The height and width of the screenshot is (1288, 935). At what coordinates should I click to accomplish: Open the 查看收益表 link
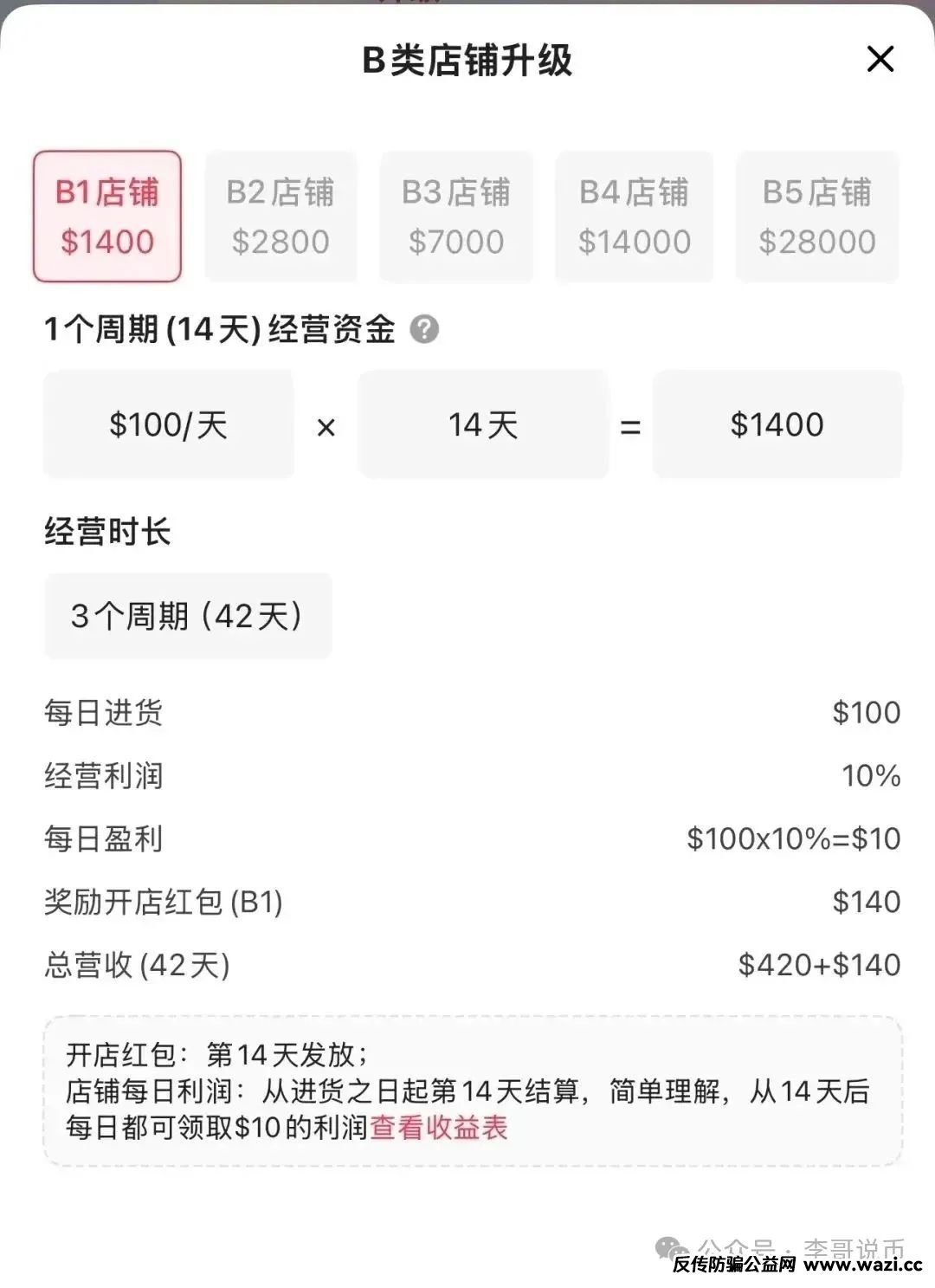(x=439, y=1128)
